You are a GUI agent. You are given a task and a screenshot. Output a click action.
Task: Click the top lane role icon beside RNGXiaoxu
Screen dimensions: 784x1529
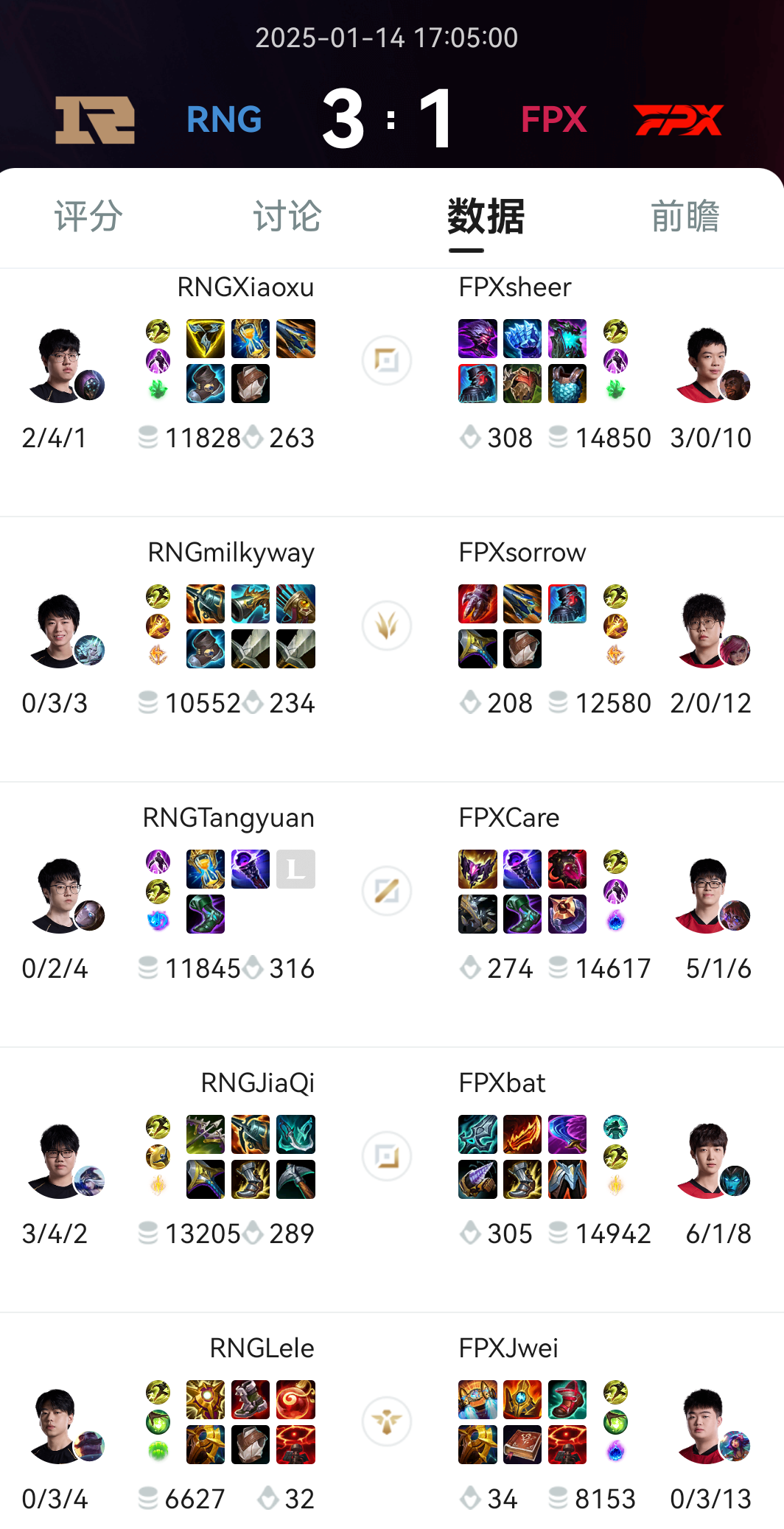[387, 359]
